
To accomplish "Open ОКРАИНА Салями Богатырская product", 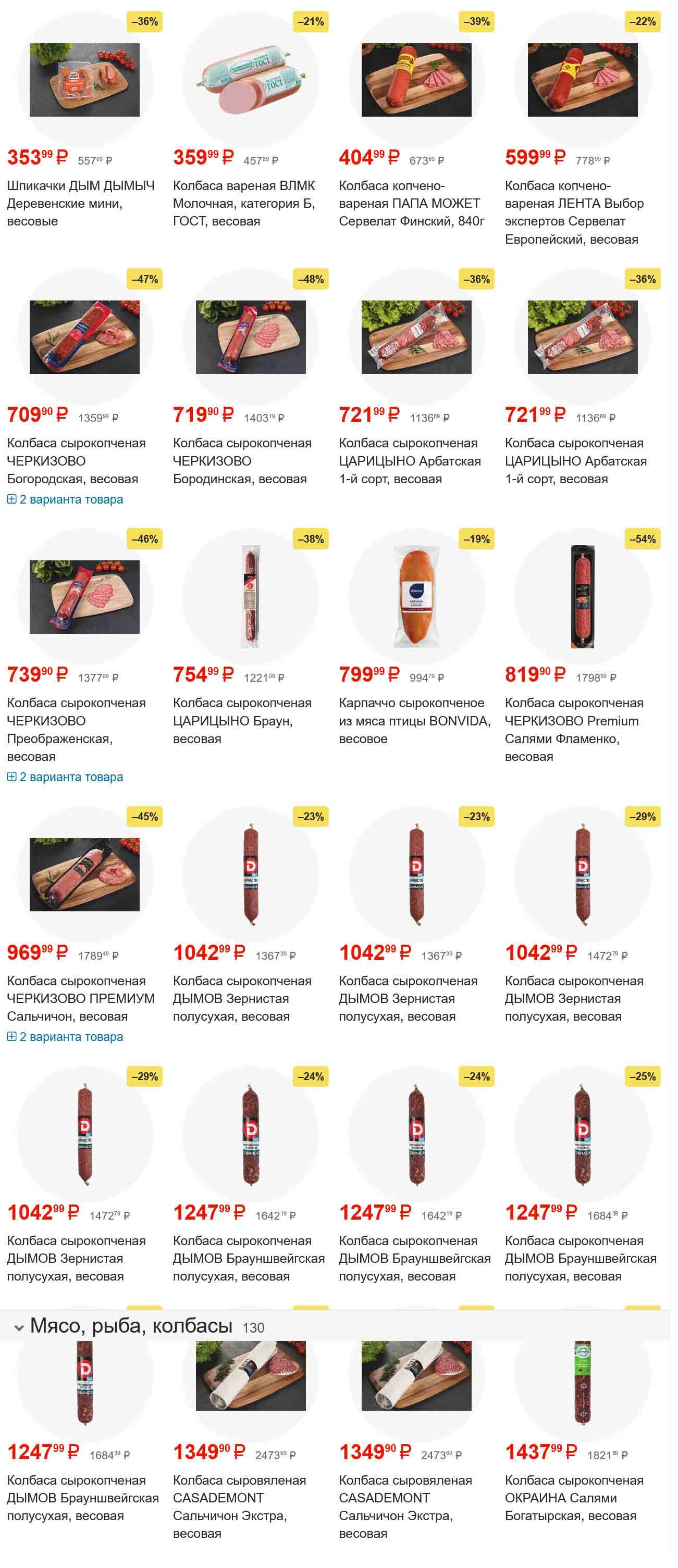I will tap(574, 1497).
